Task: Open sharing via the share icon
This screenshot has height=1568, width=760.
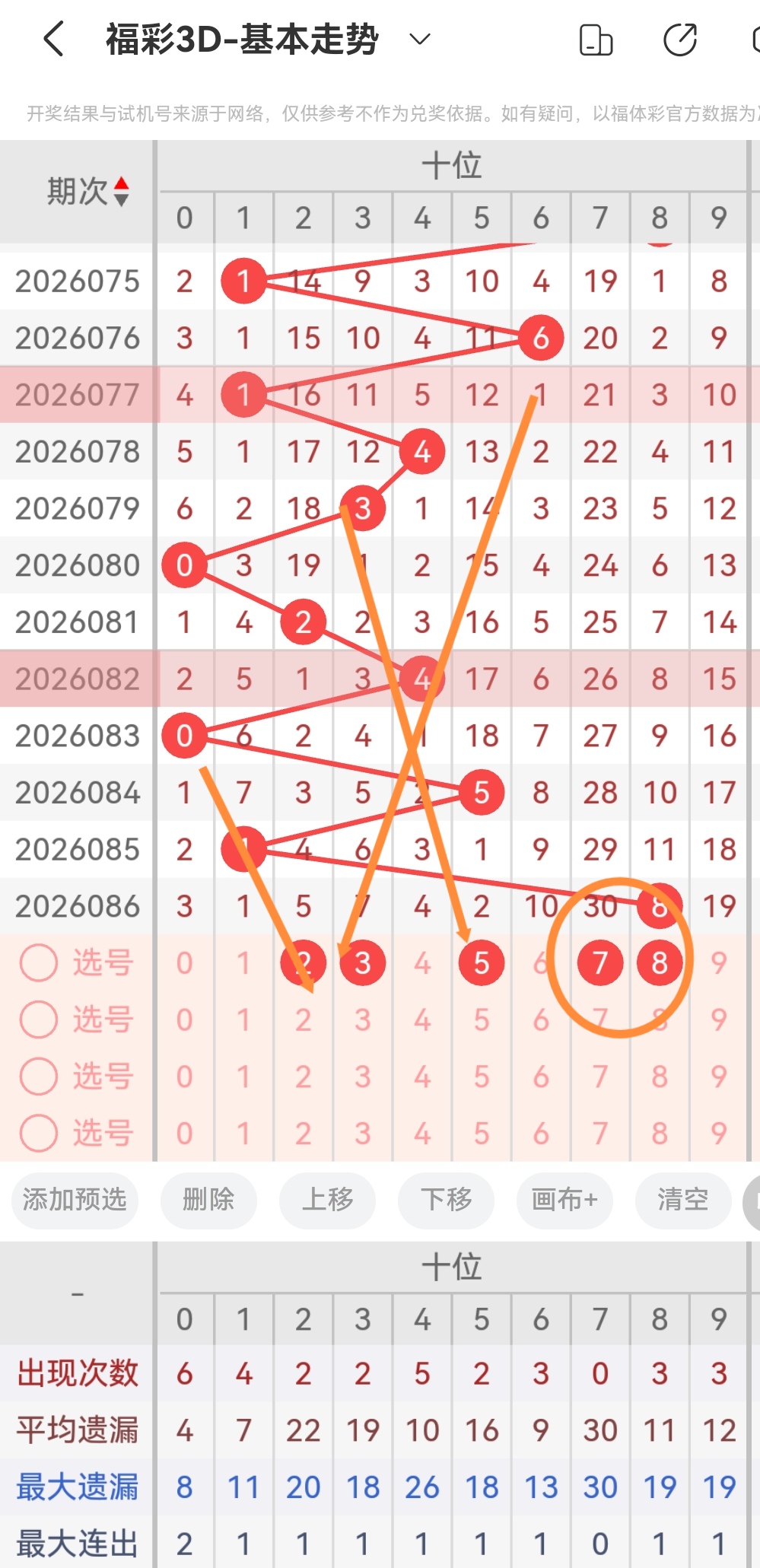Action: [x=680, y=40]
